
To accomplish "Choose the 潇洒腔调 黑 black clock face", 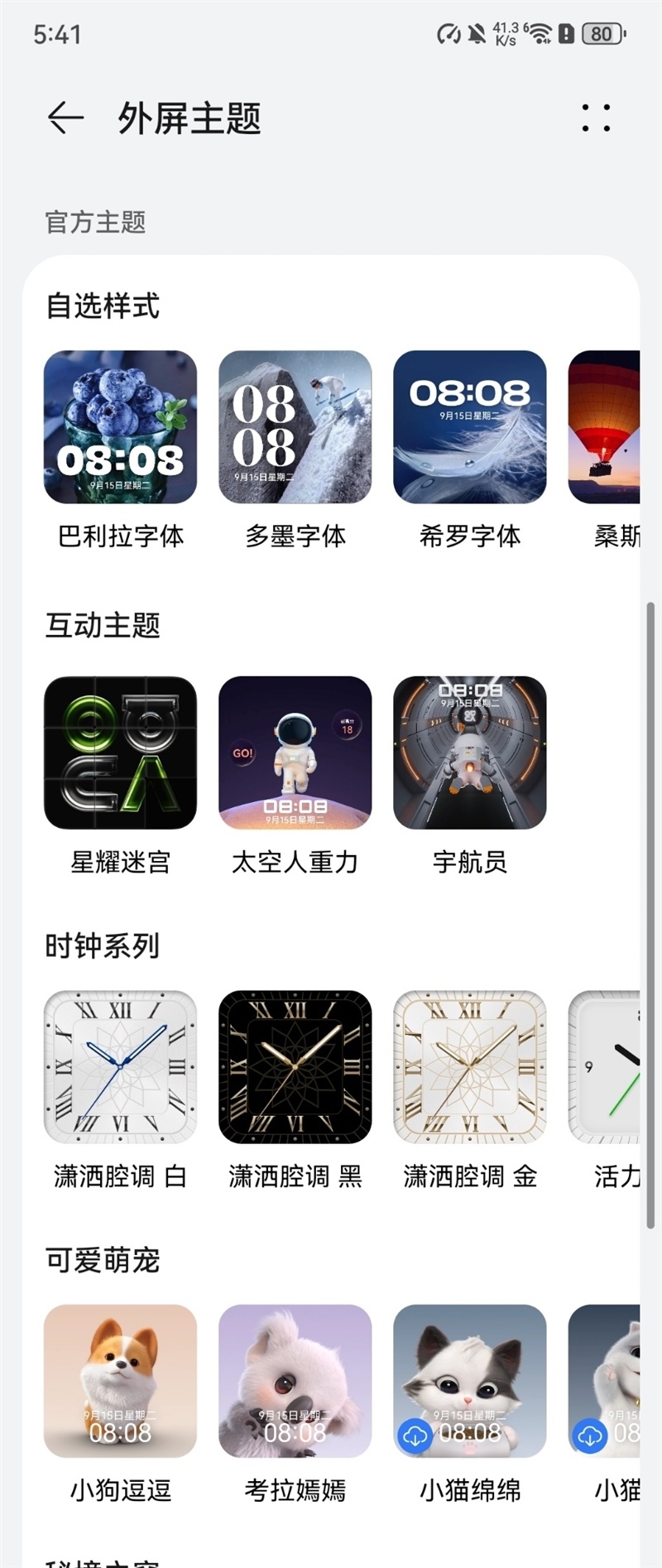I will click(x=295, y=1069).
